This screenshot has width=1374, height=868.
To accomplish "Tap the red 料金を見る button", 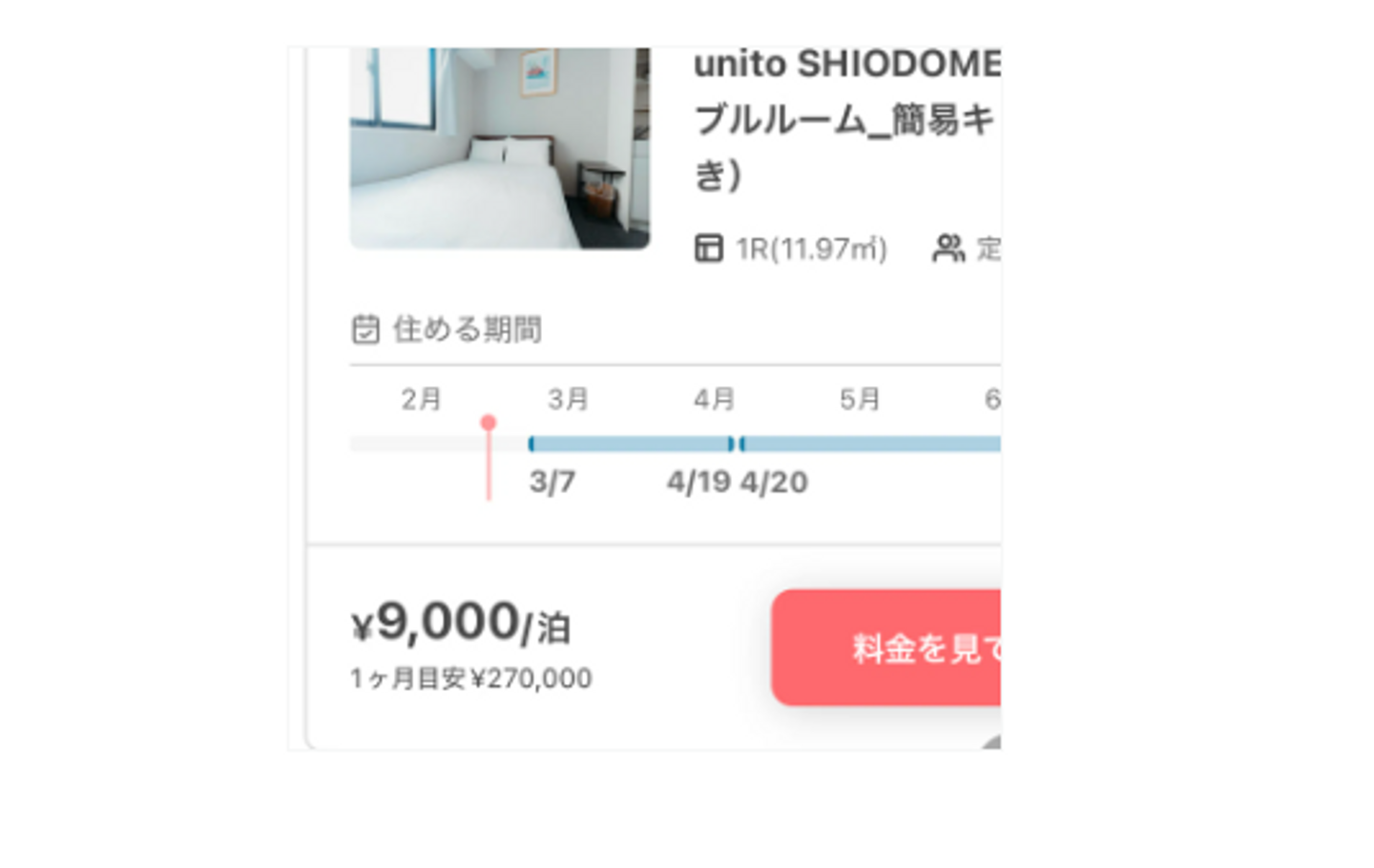I will click(x=887, y=648).
